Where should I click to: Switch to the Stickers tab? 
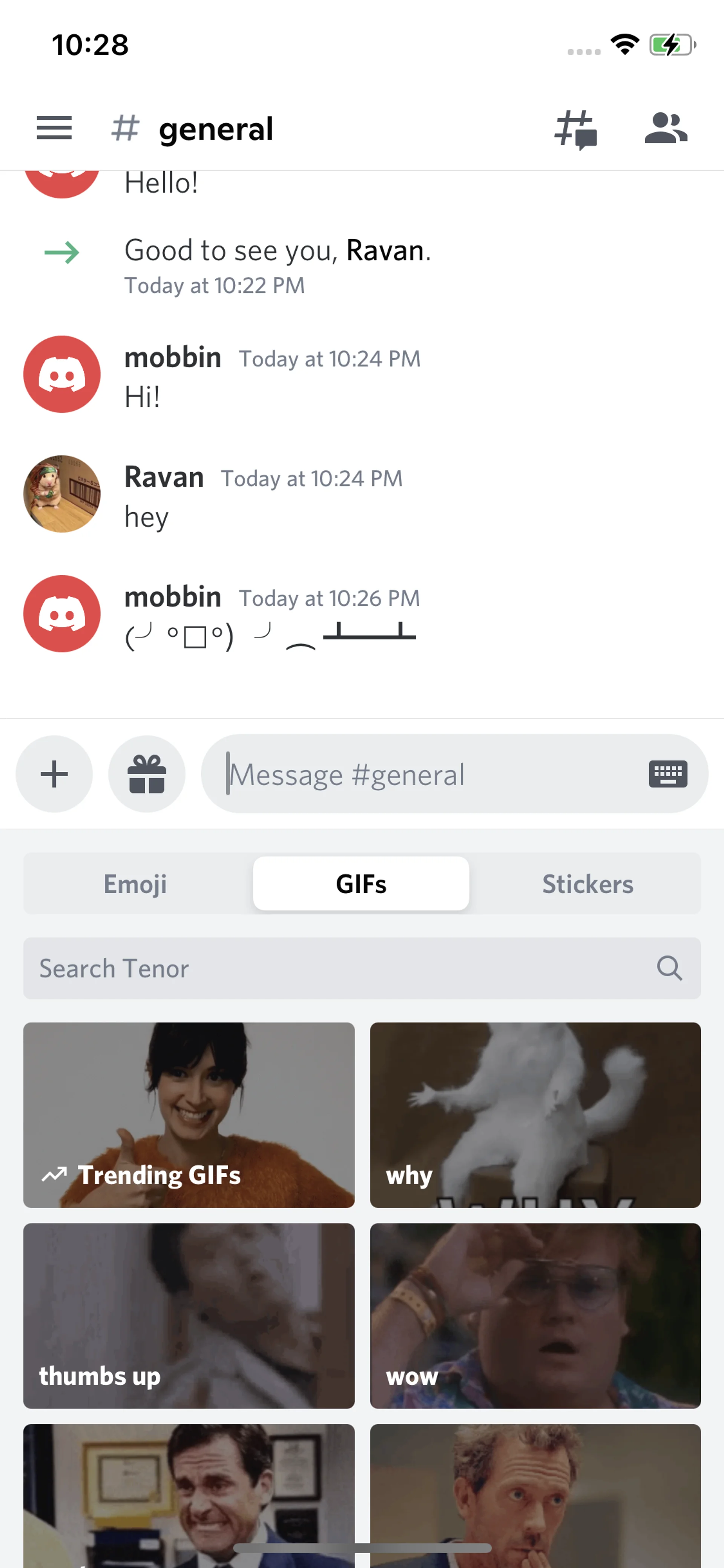click(x=587, y=884)
